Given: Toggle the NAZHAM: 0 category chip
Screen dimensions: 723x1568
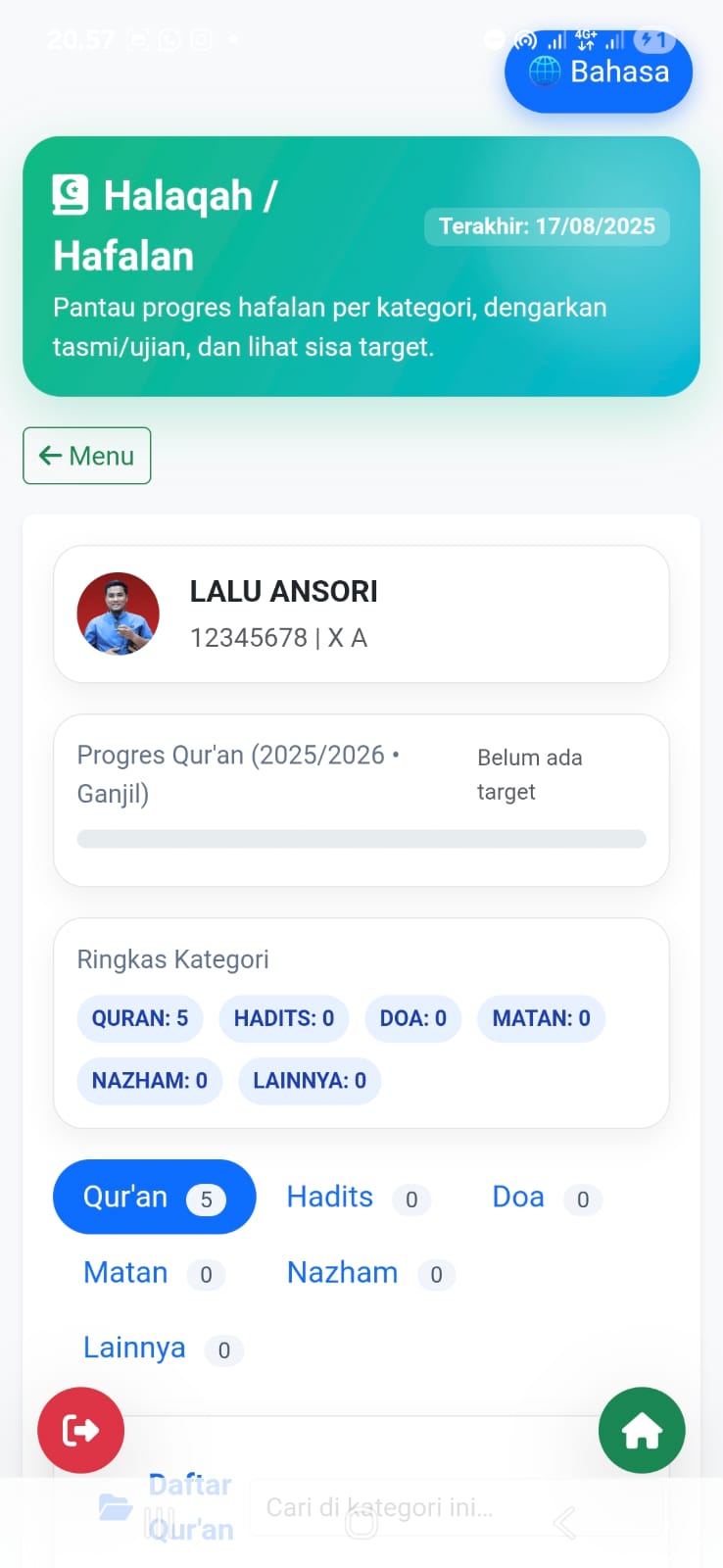Looking at the screenshot, I should (149, 1080).
